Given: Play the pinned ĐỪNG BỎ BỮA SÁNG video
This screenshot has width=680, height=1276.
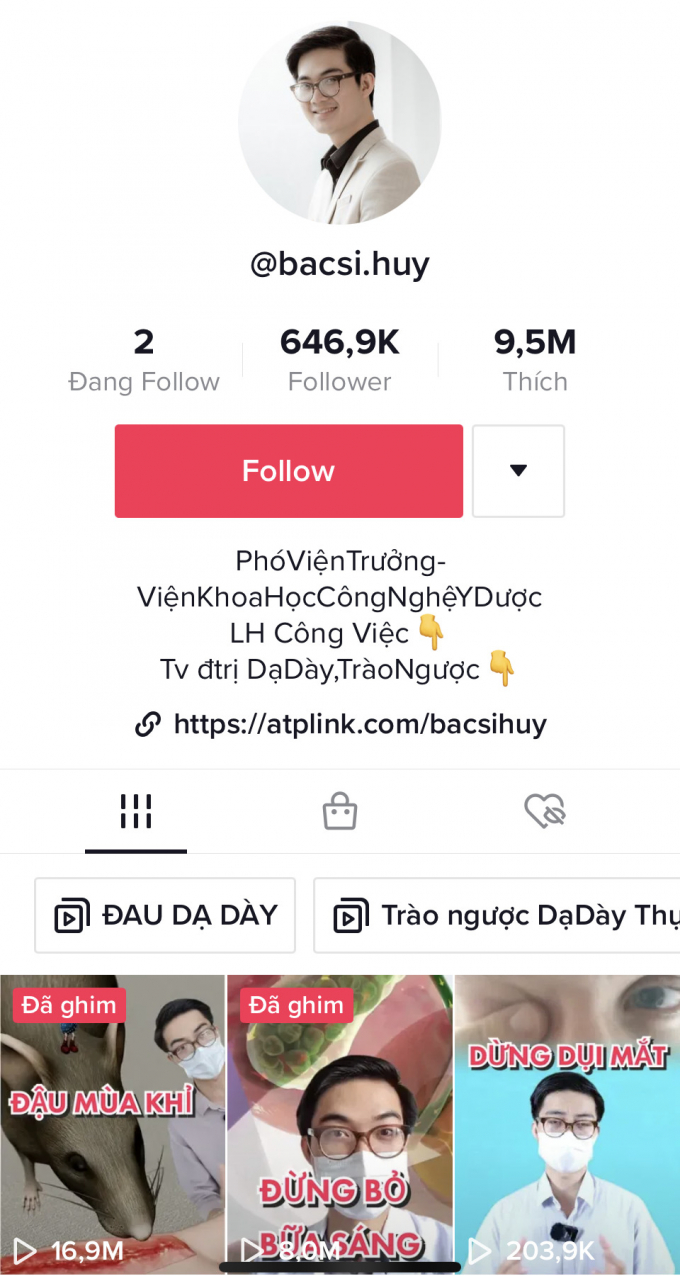Looking at the screenshot, I should 340,1120.
